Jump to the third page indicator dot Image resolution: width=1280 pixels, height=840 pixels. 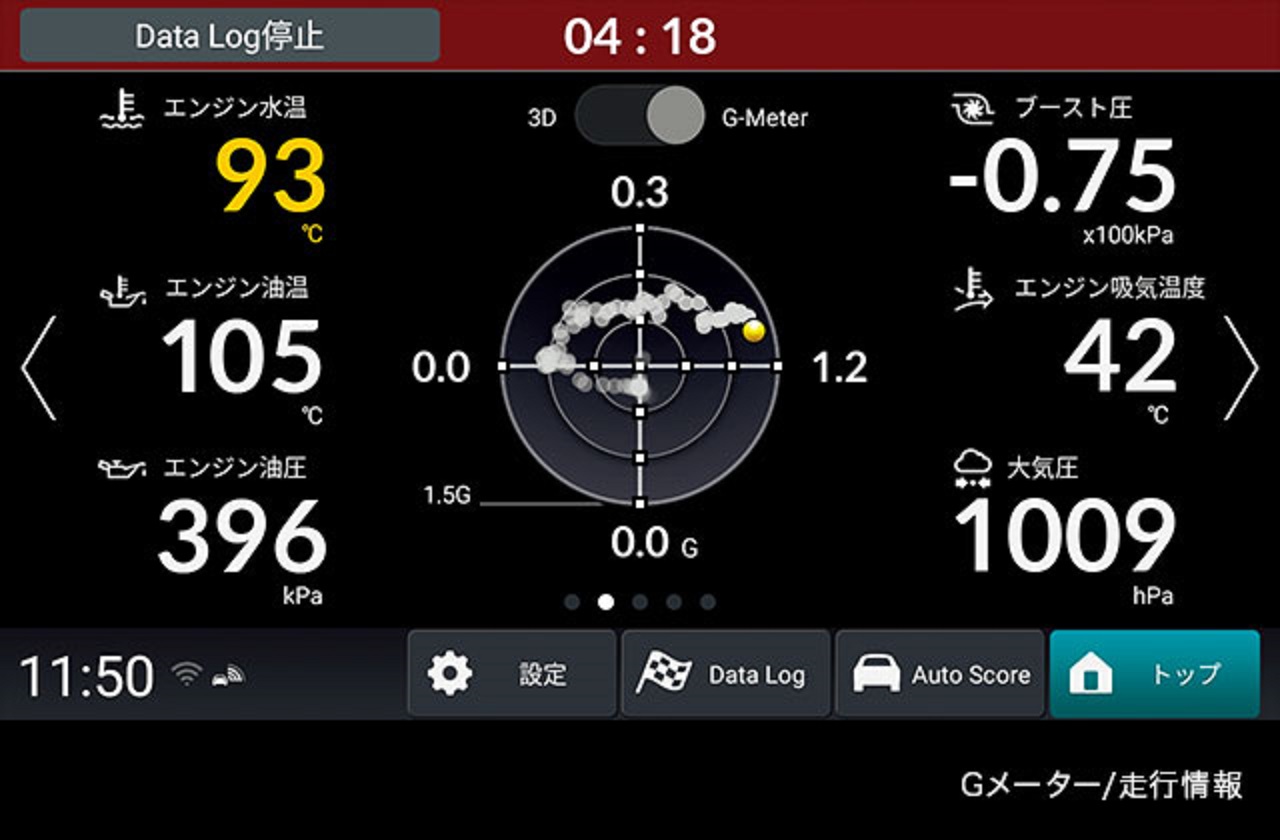point(640,602)
